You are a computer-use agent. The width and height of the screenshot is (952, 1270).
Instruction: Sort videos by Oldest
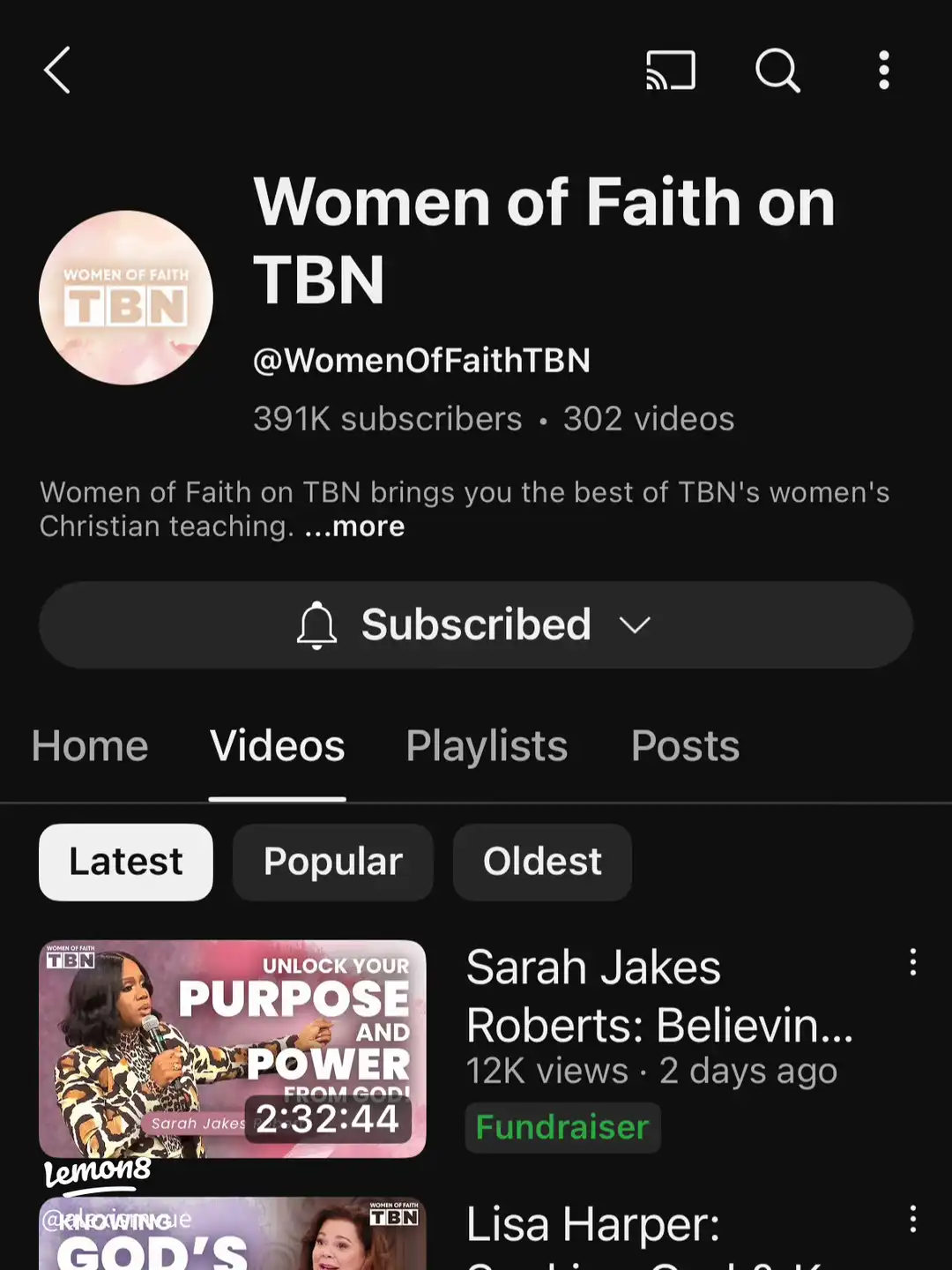542,862
